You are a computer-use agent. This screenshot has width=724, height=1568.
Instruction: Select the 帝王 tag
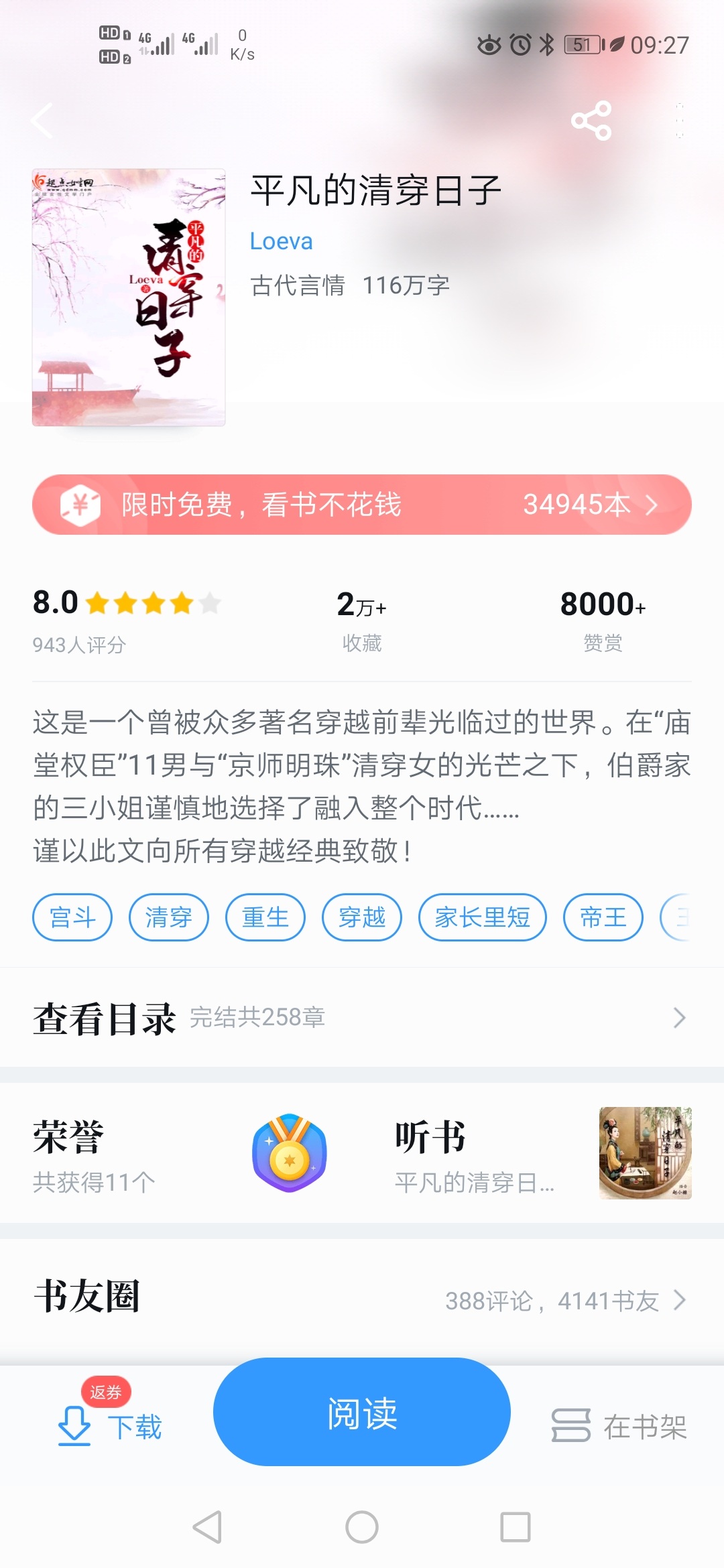[x=603, y=917]
